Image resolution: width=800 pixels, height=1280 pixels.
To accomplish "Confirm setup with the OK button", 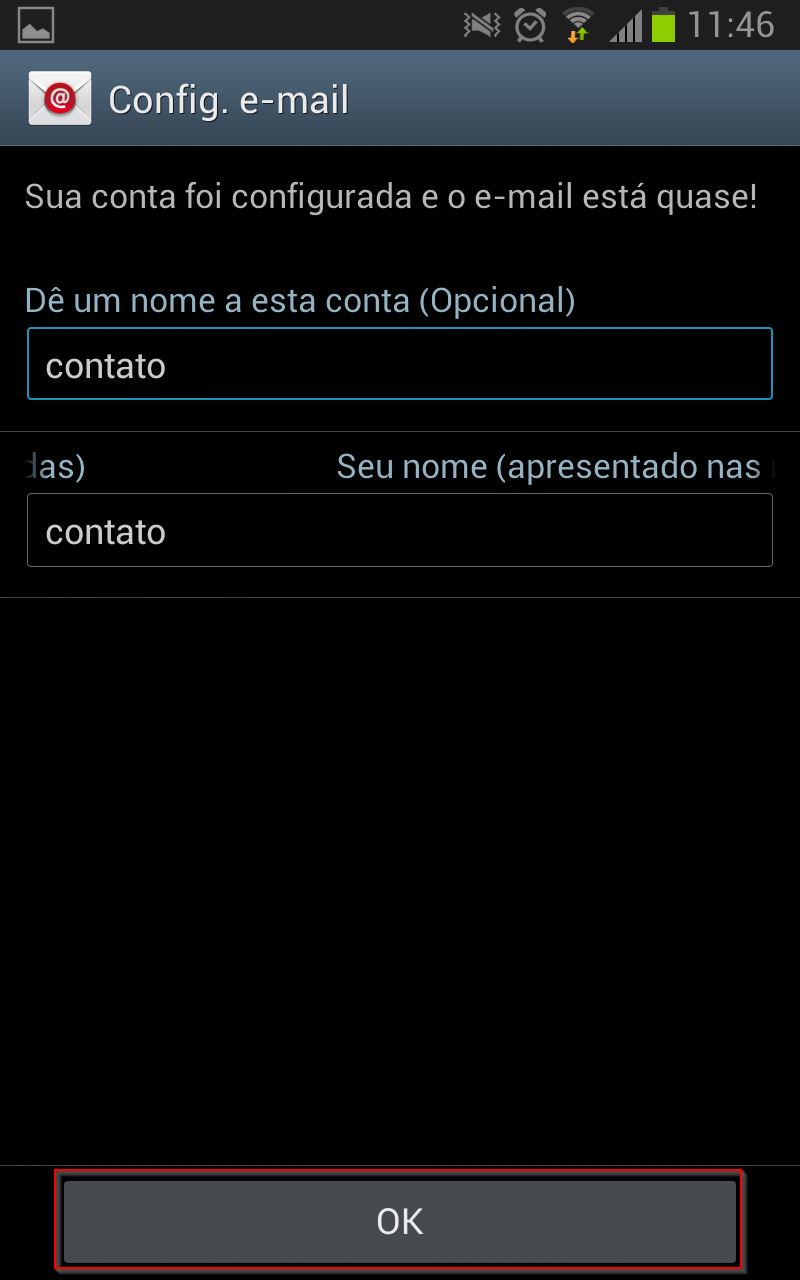I will coord(400,1221).
